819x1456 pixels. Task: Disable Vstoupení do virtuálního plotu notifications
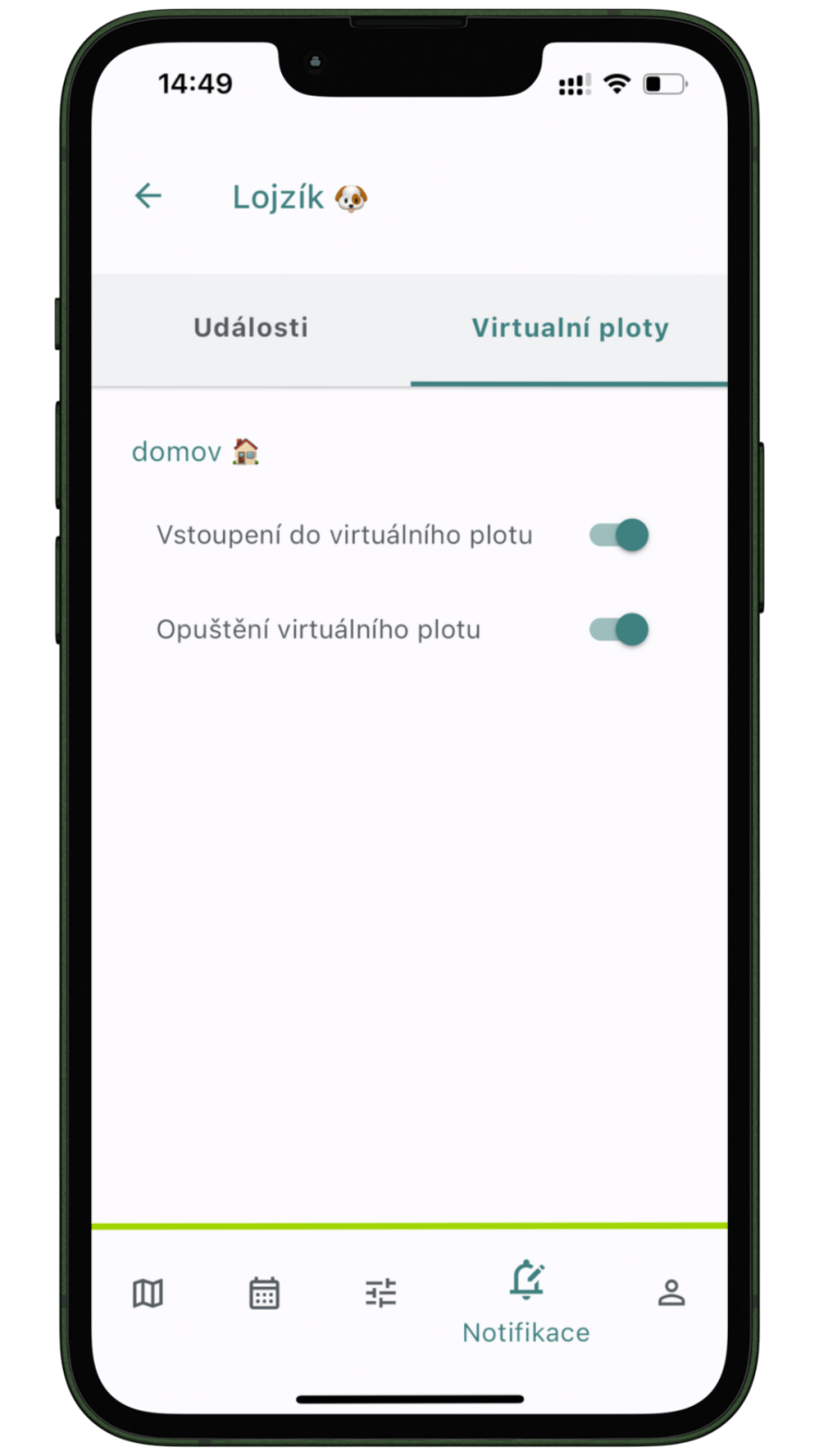pos(619,535)
